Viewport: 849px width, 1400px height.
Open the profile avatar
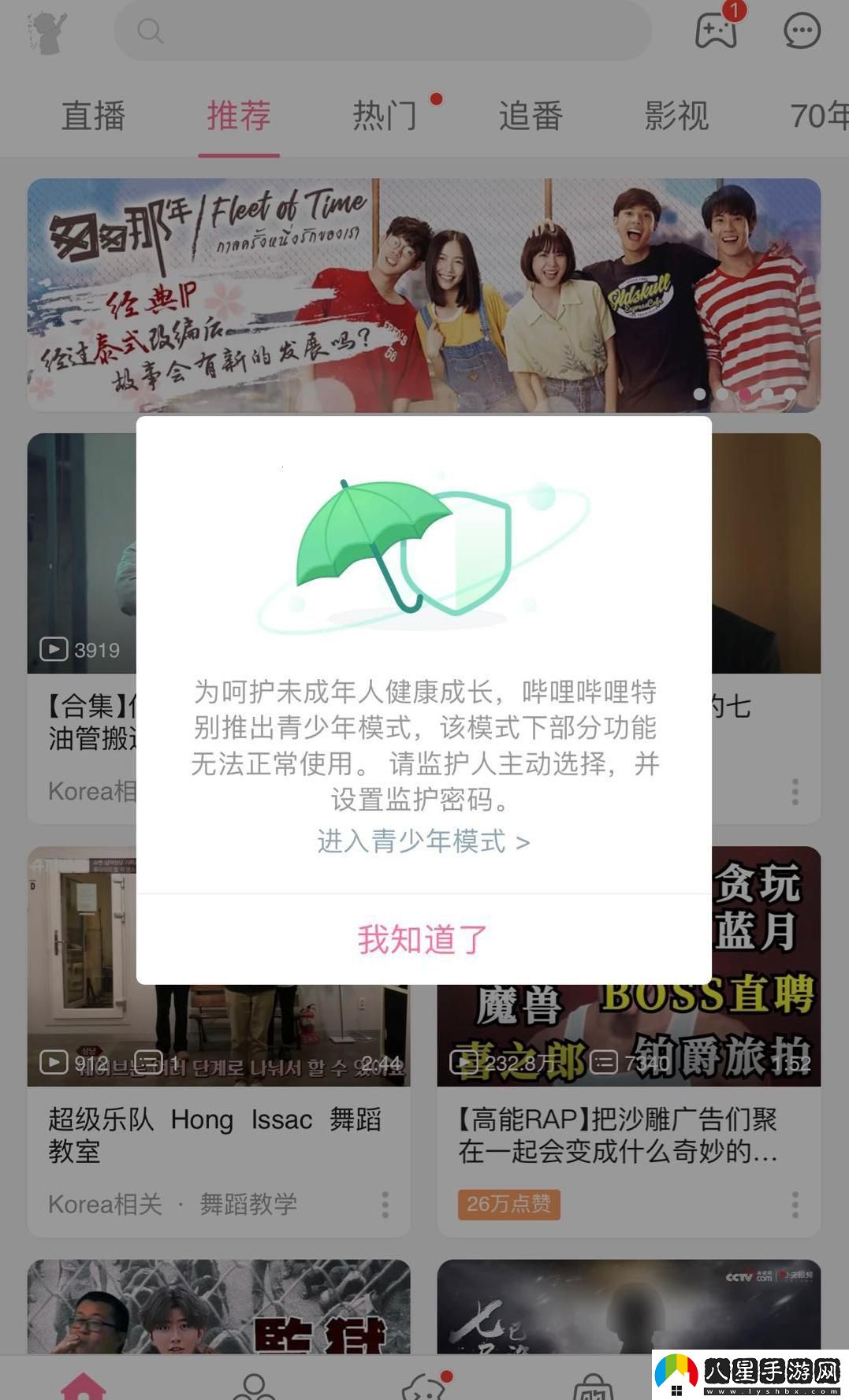click(47, 33)
